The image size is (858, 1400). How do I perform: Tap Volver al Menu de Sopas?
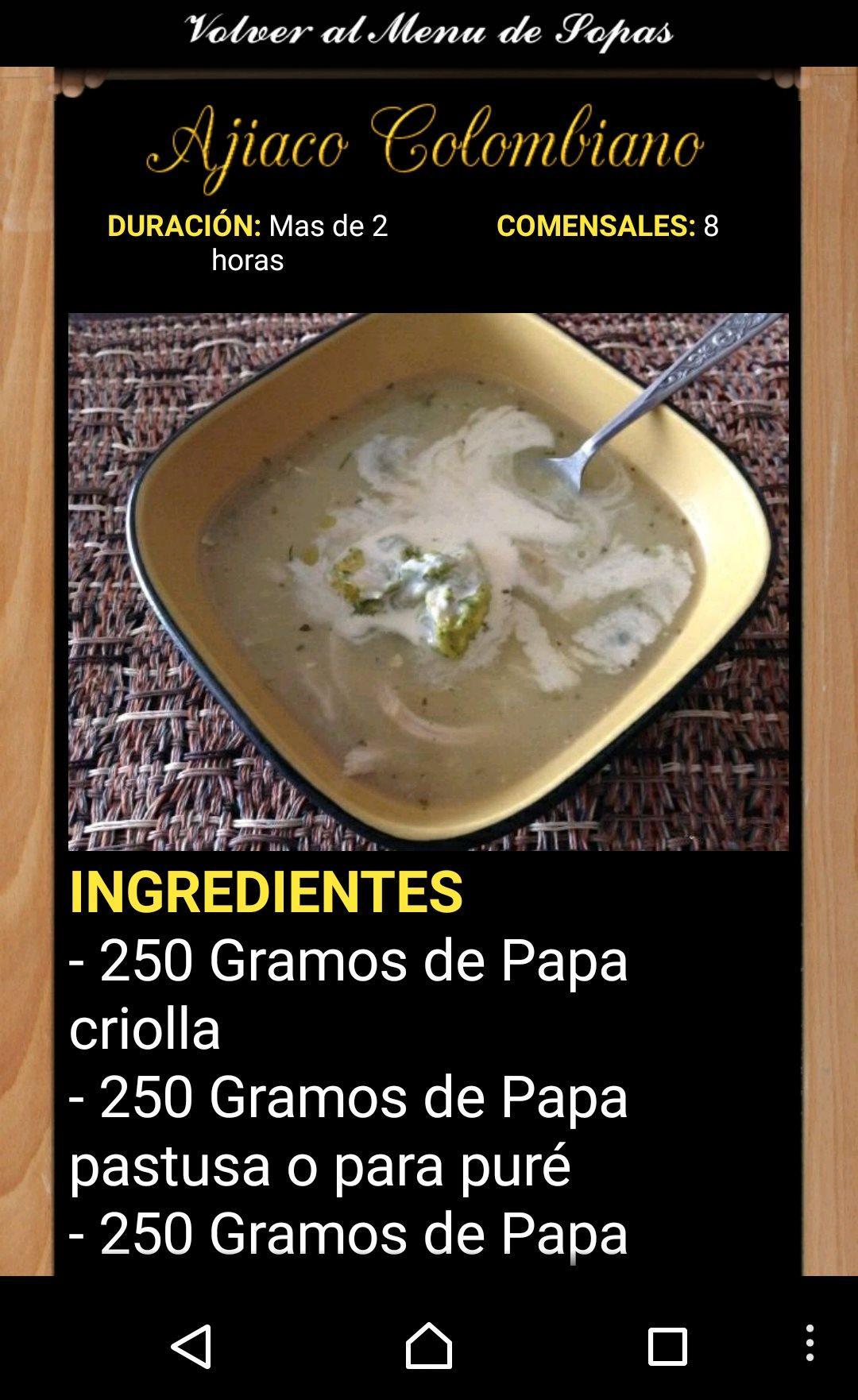(429, 32)
